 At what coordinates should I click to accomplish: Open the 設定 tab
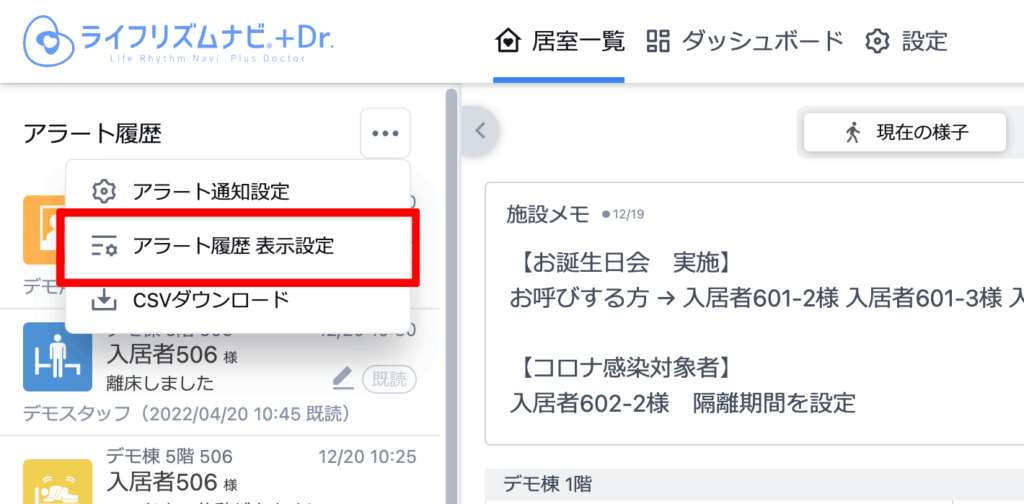(x=906, y=42)
